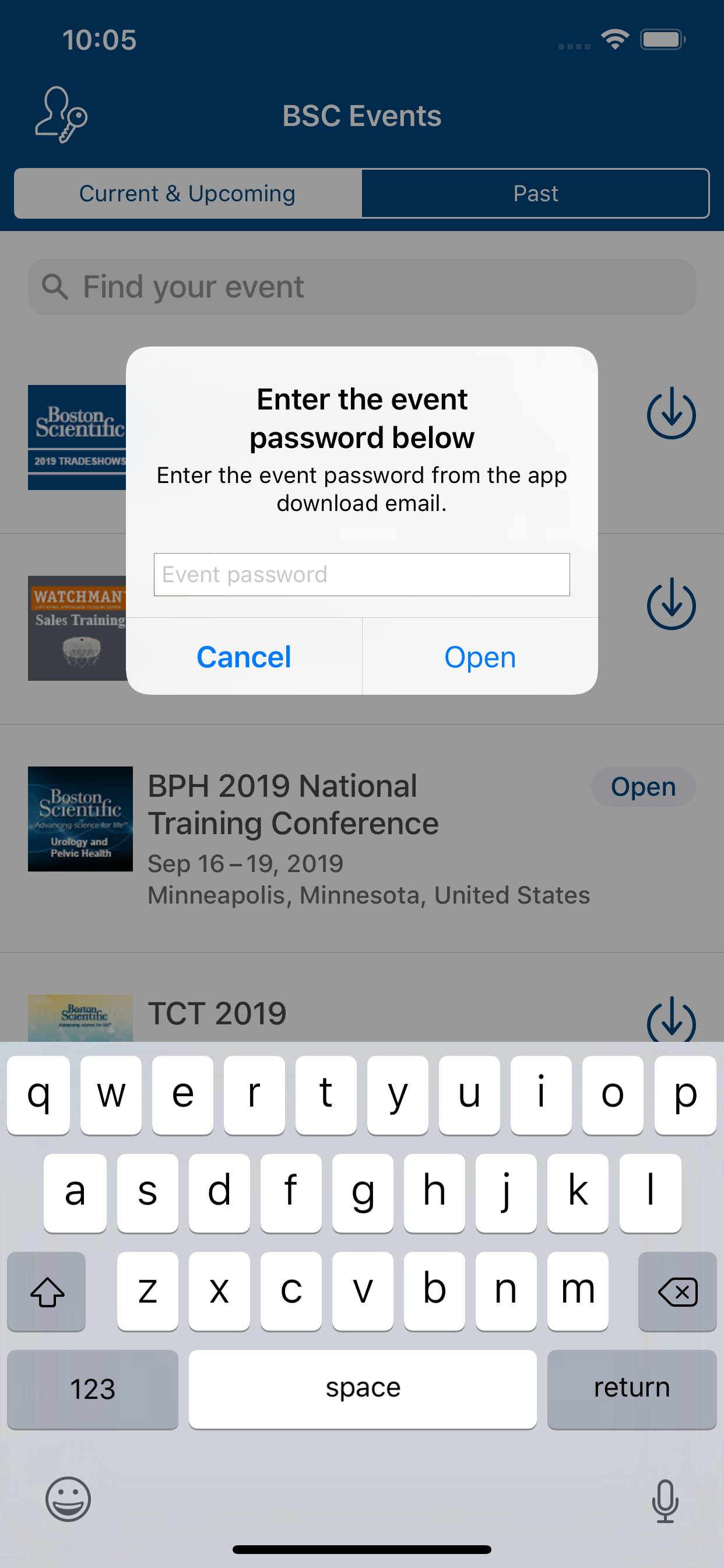Tap the download icon for TCT 2019
The image size is (724, 1568).
point(672,1023)
